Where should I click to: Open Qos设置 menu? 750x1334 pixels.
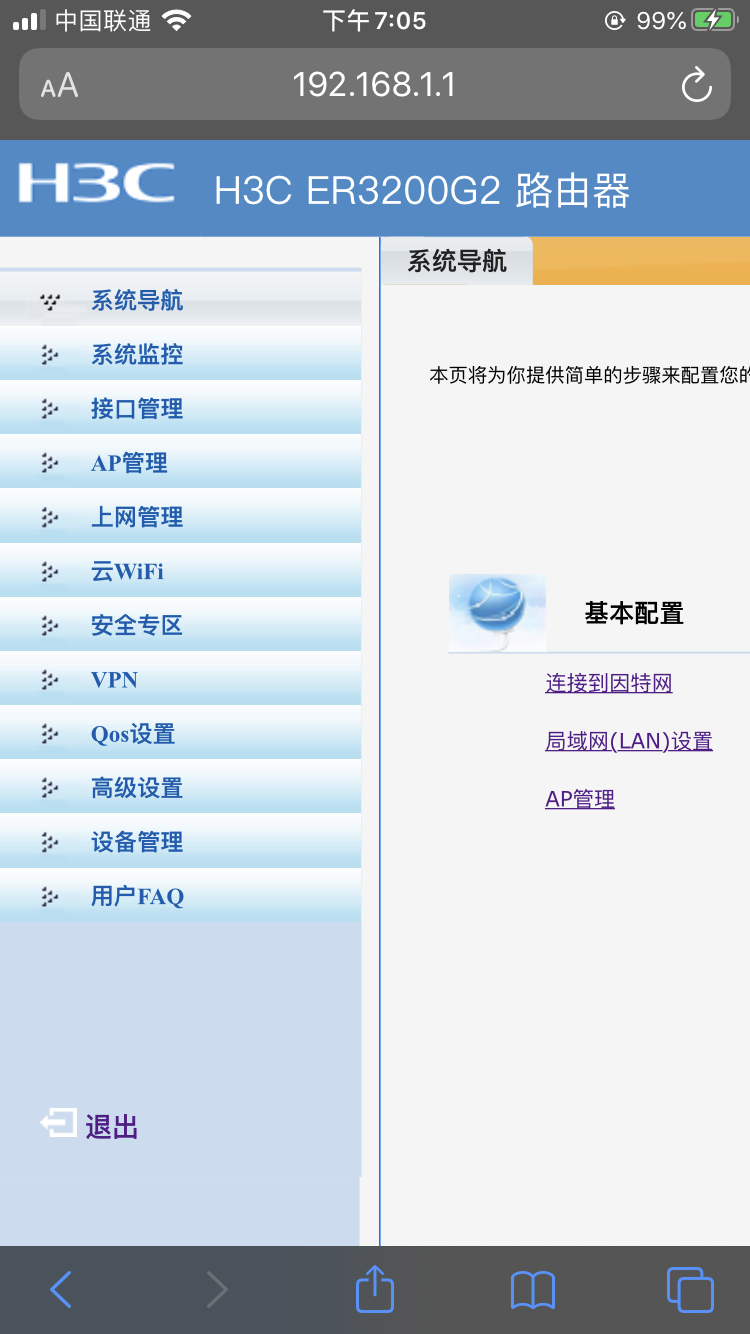click(133, 734)
